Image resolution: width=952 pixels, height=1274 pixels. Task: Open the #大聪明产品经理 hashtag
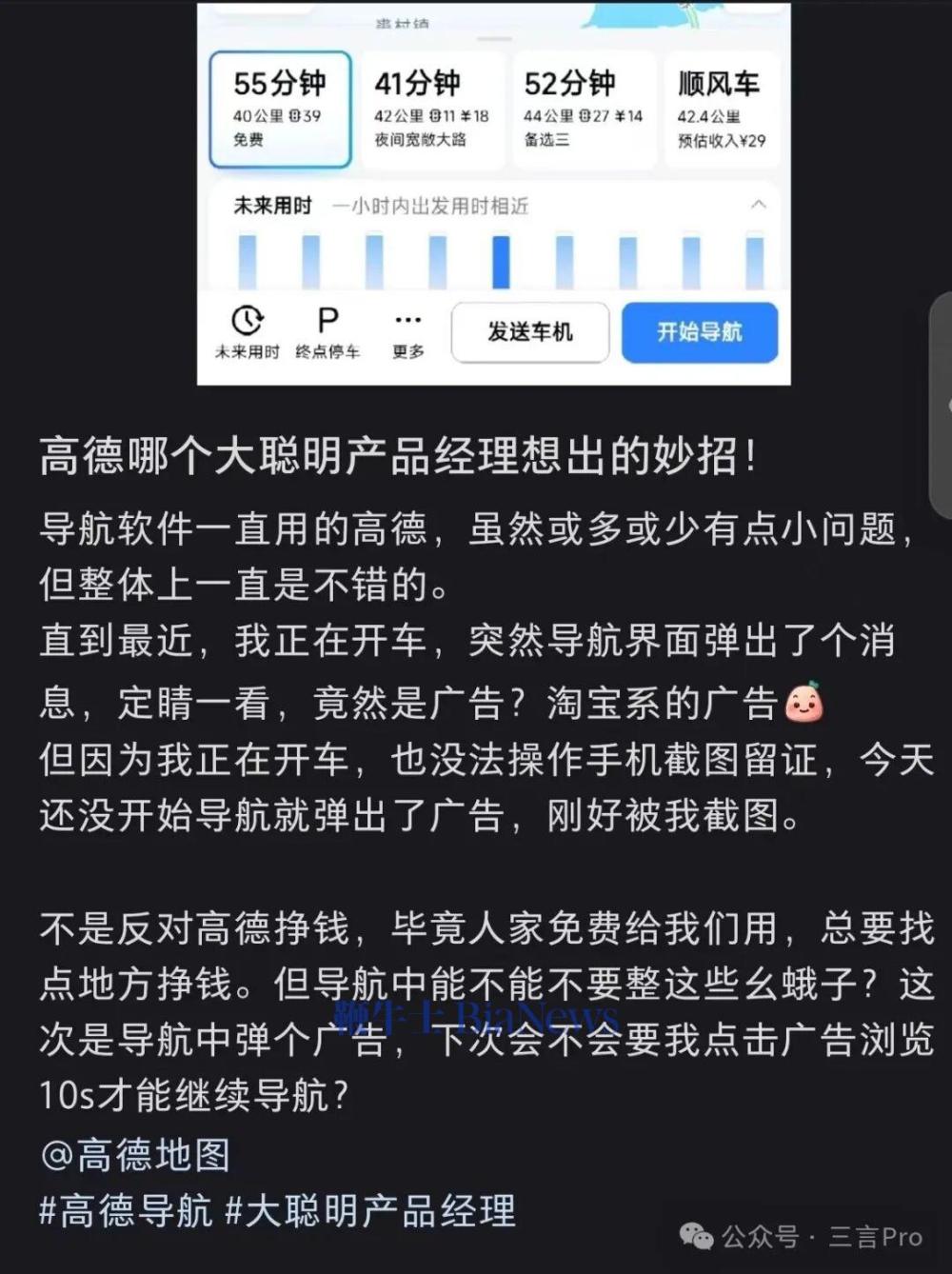click(369, 1211)
